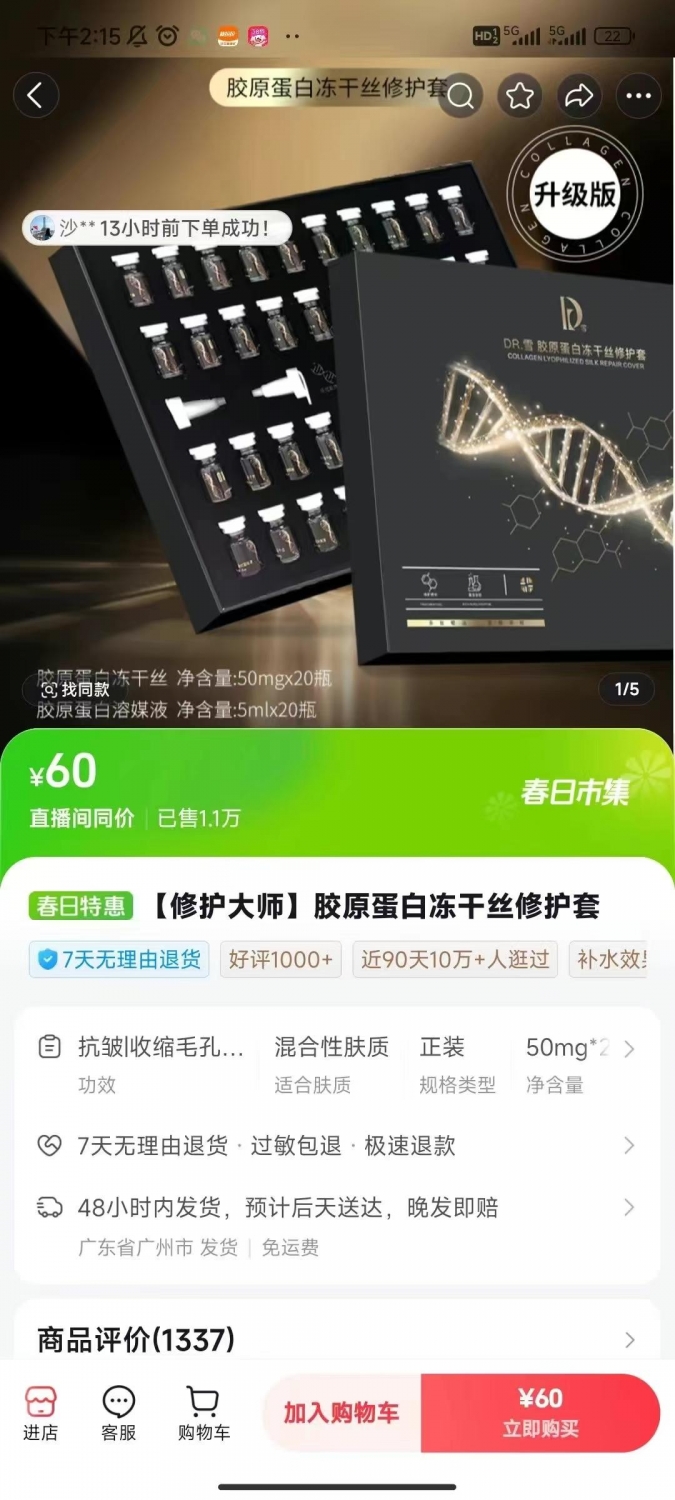Add item with 加入购物车
The height and width of the screenshot is (1500, 675).
point(342,1413)
